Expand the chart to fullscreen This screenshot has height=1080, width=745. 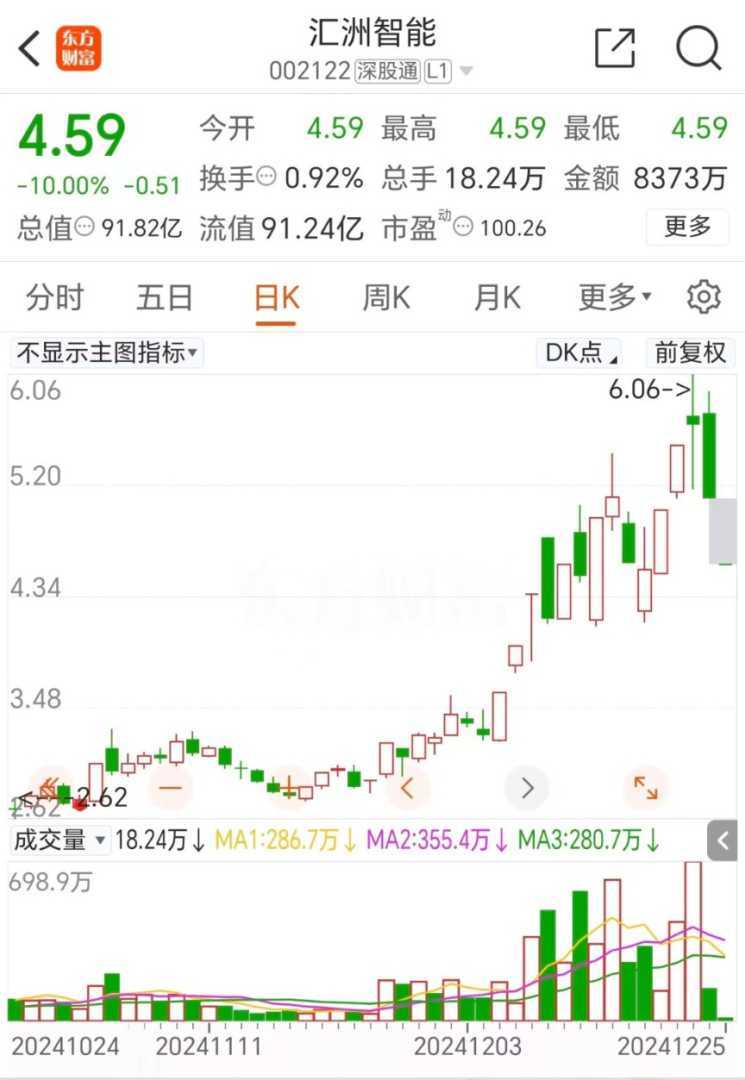pyautogui.click(x=645, y=788)
